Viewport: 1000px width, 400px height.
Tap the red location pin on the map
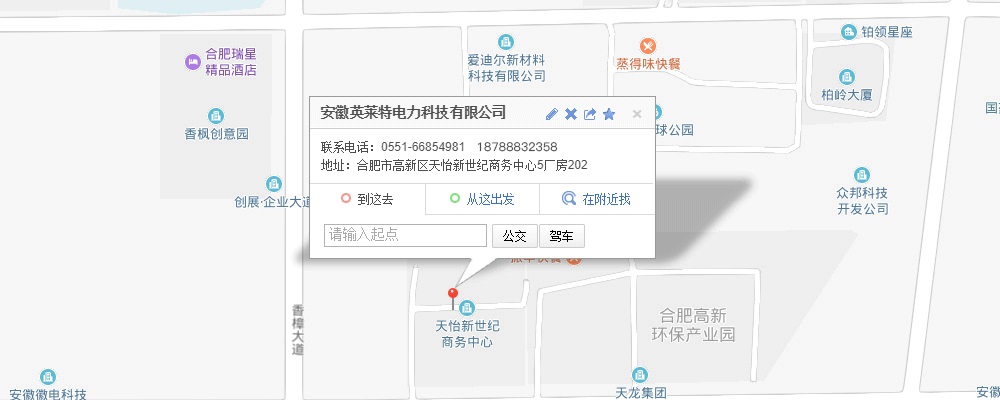[x=452, y=296]
